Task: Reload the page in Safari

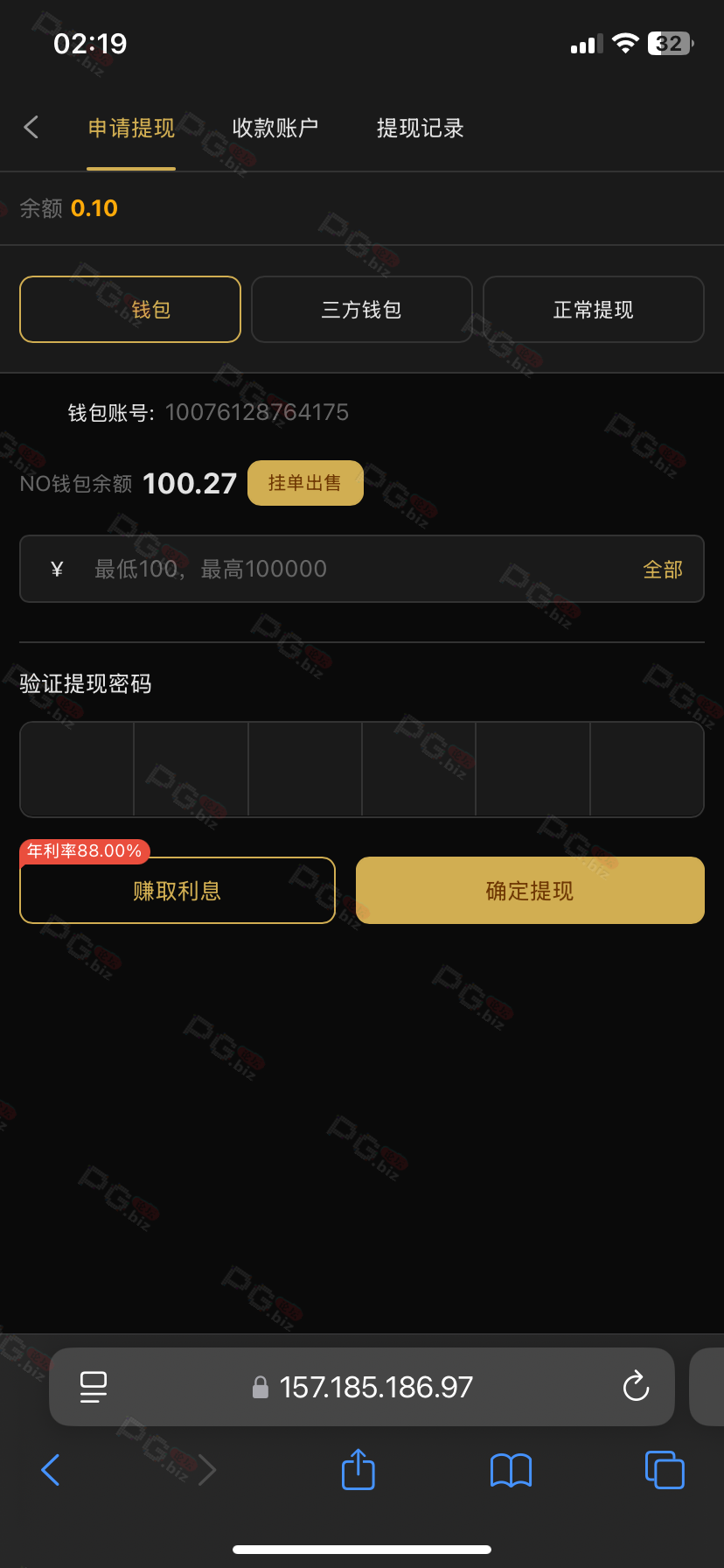Action: [636, 1387]
